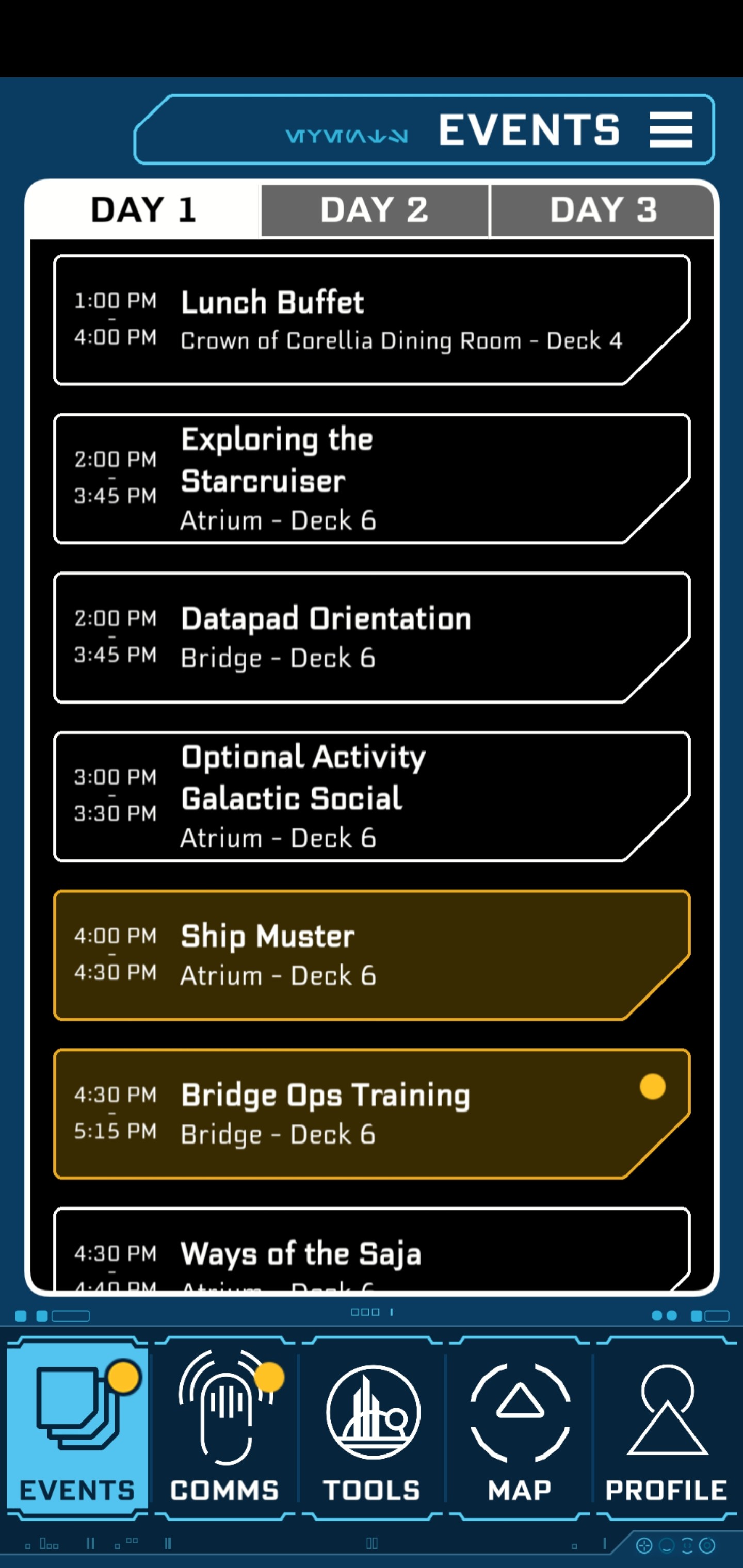The width and height of the screenshot is (743, 1568).
Task: Open Exploring the Starcruiser event
Action: point(372,479)
